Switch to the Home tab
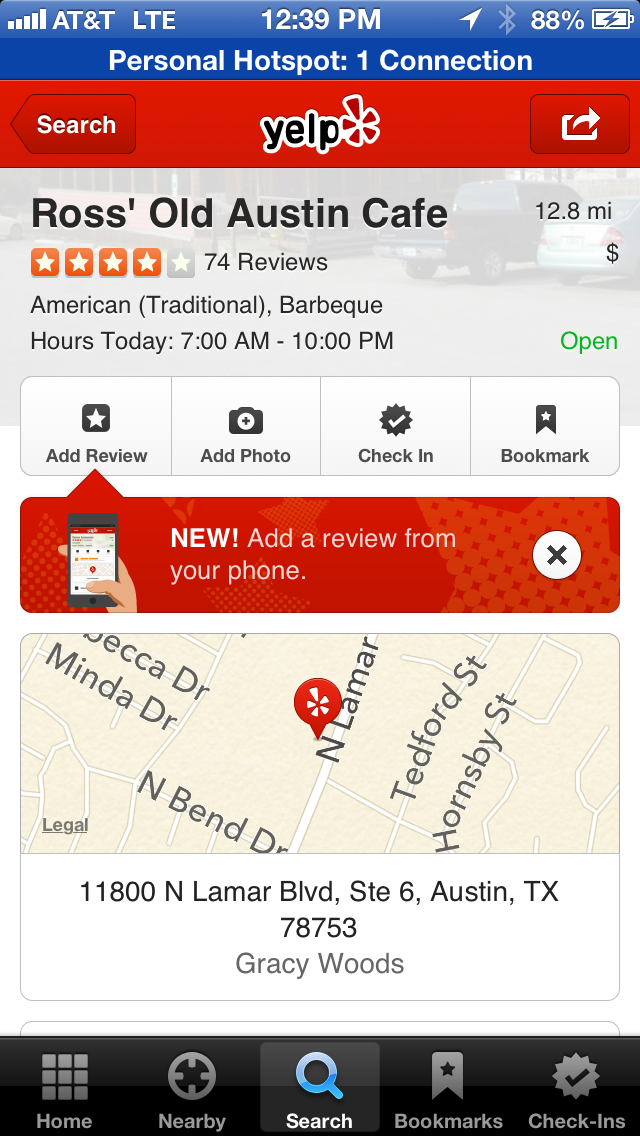Image resolution: width=640 pixels, height=1136 pixels. [64, 1090]
